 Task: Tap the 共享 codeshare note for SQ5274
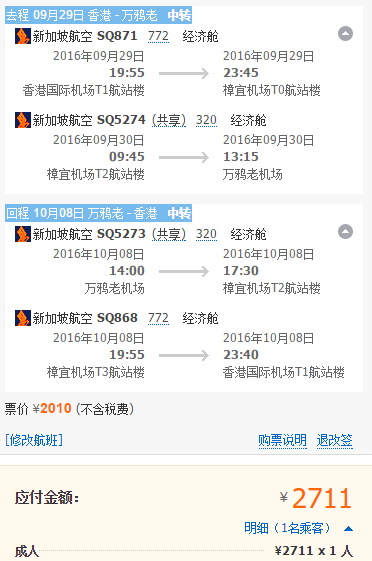click(x=169, y=120)
